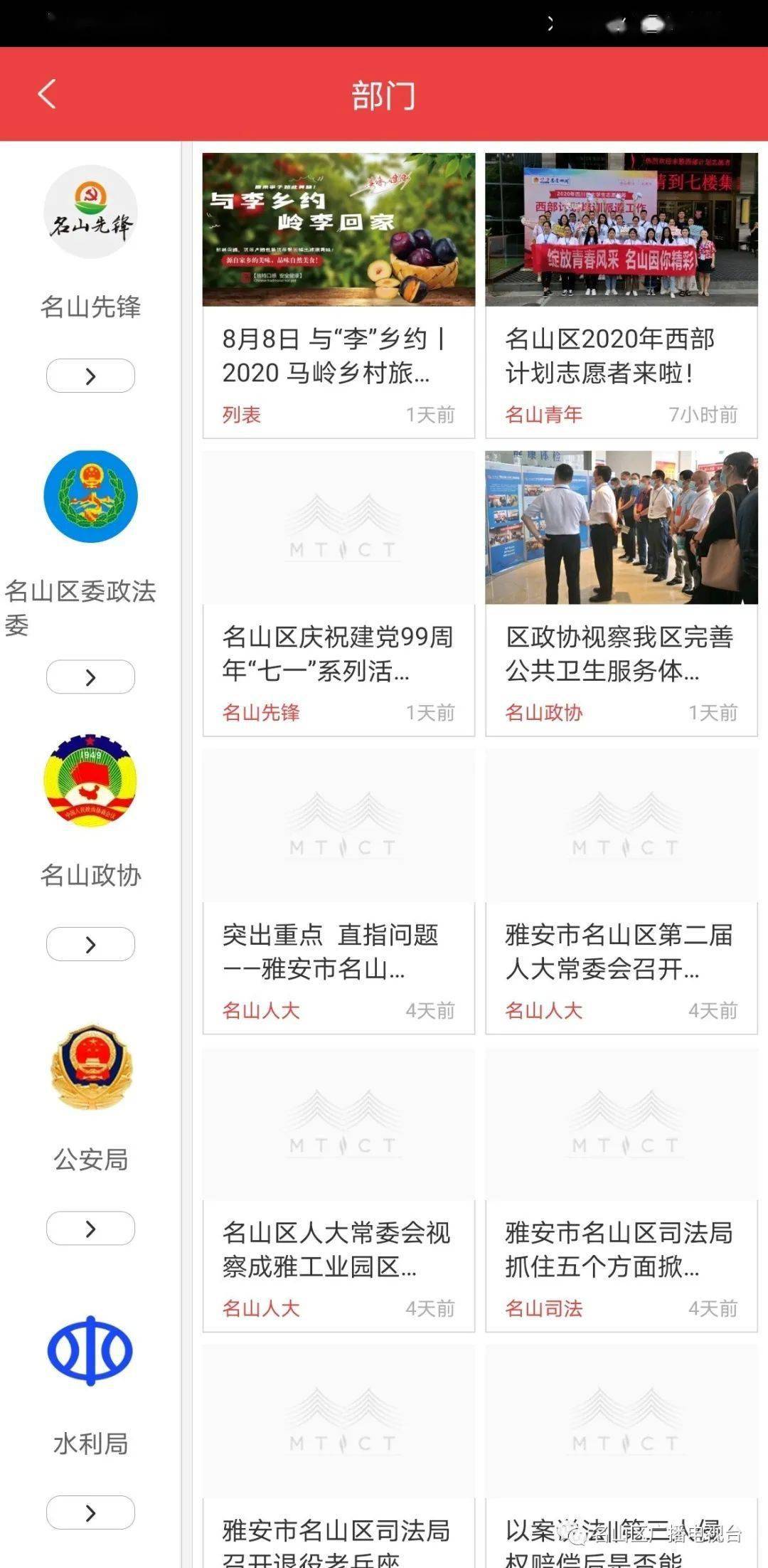Expand 名山区委政法委 with its arrow button
This screenshot has height=1568, width=768.
tap(90, 677)
